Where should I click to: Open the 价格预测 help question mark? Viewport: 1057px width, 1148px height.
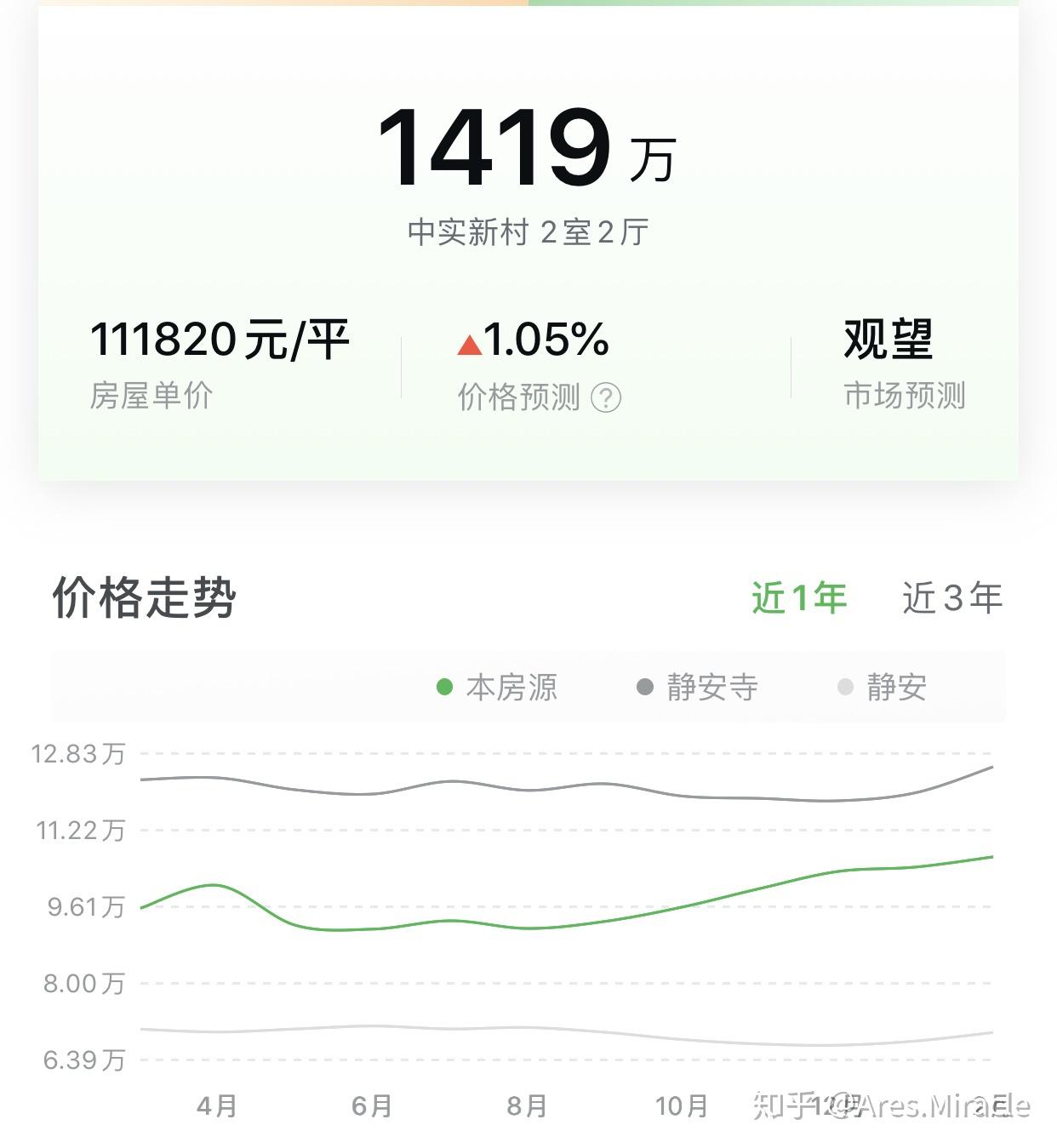click(606, 397)
